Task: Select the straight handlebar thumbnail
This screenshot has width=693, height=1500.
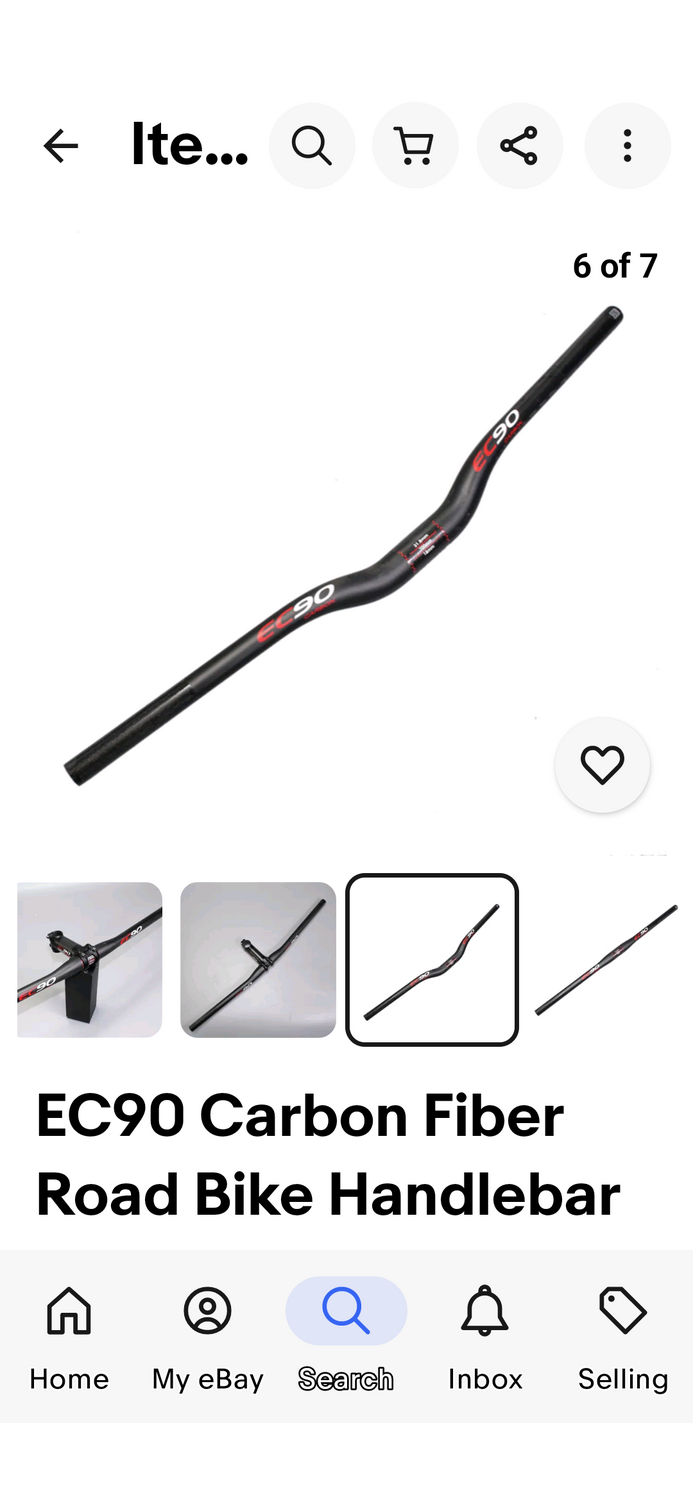Action: pos(606,959)
